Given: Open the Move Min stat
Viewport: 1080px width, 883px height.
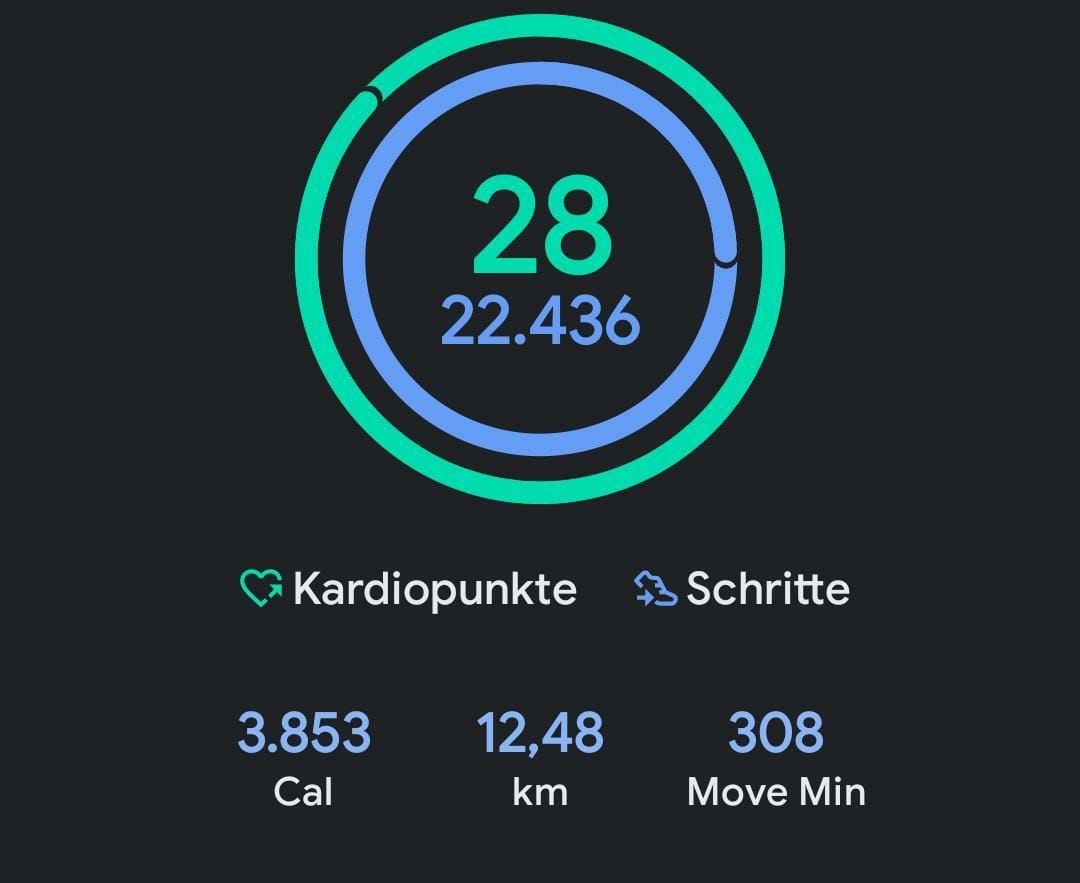Looking at the screenshot, I should [x=776, y=757].
